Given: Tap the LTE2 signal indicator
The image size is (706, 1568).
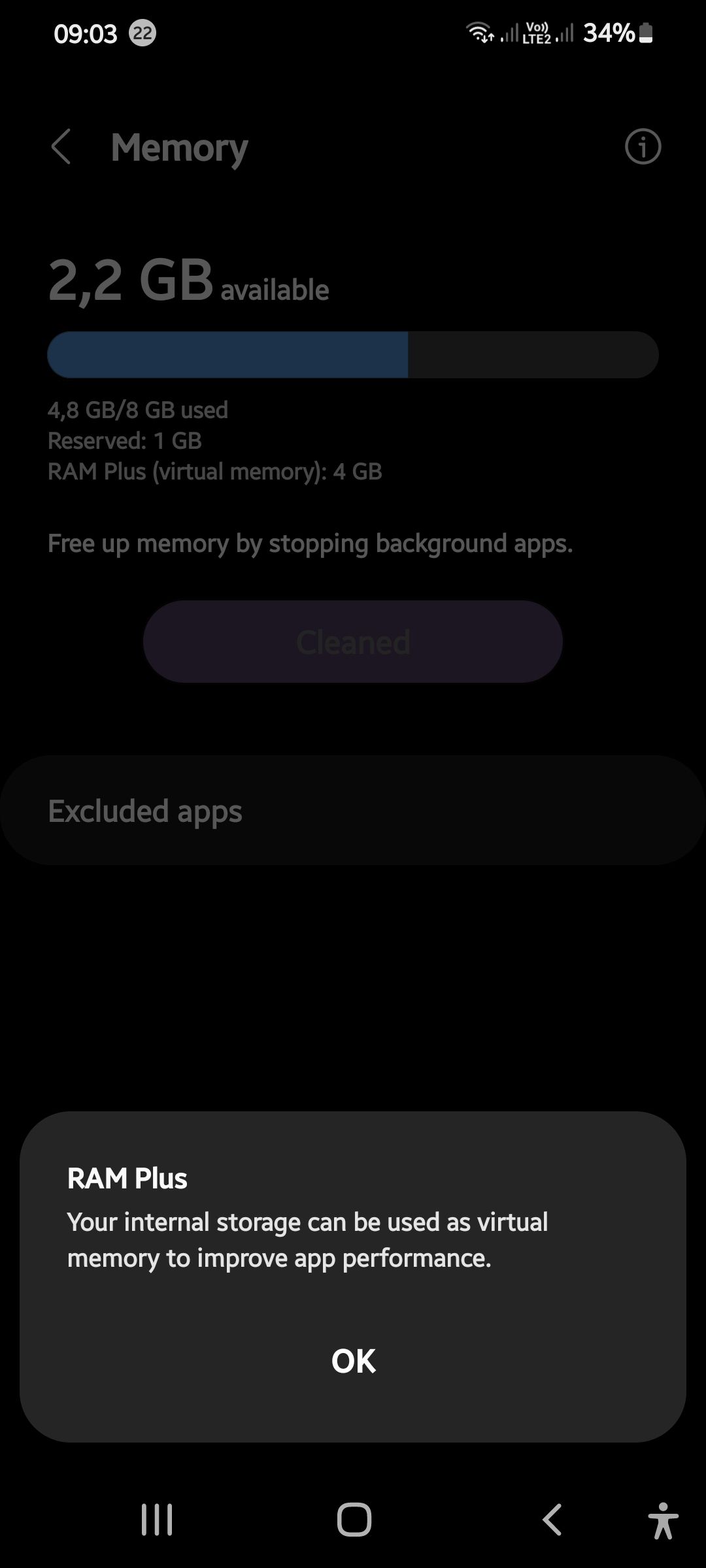Looking at the screenshot, I should point(537,31).
